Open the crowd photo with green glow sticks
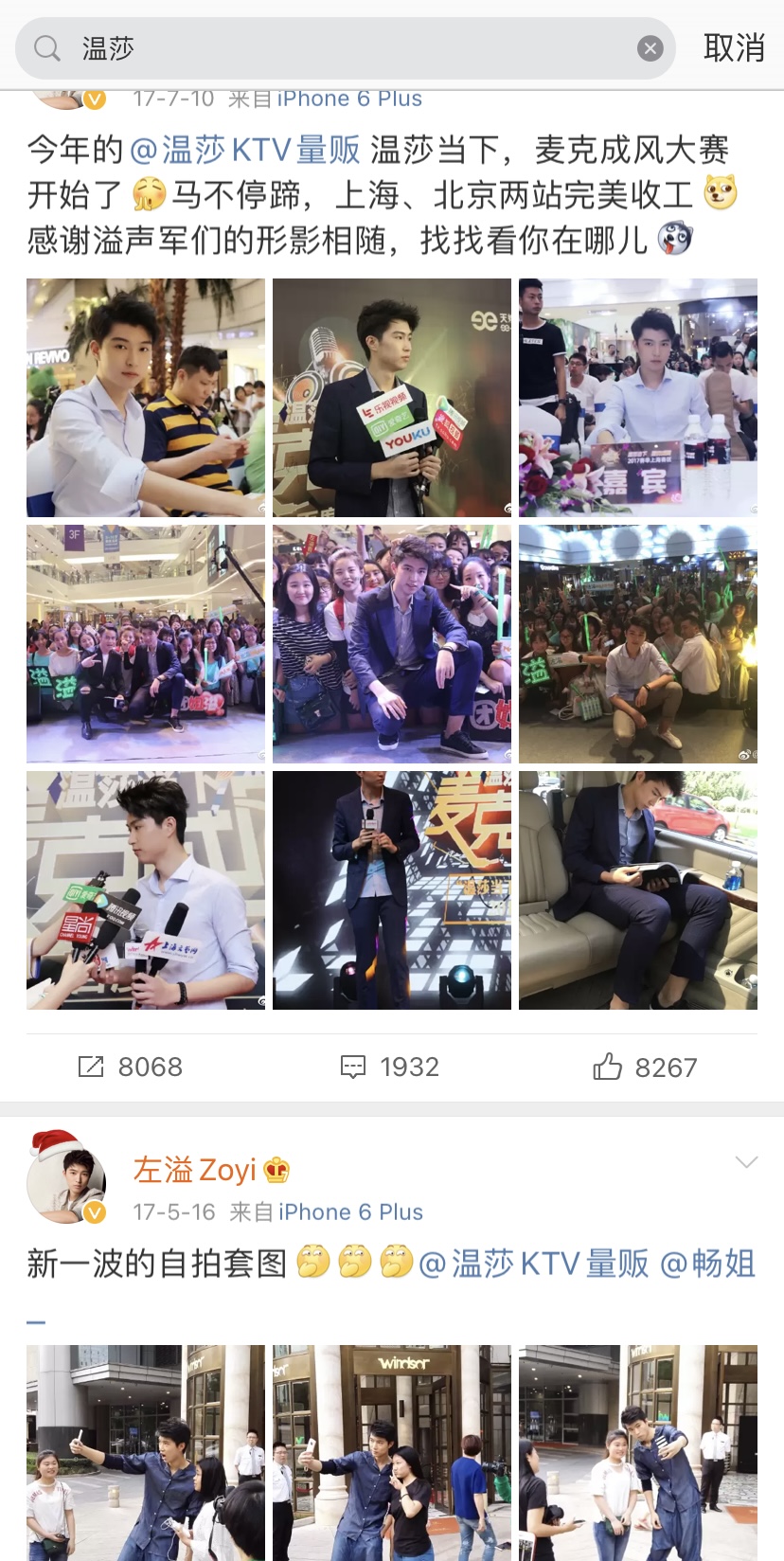Viewport: 784px width, 1561px height. click(637, 643)
